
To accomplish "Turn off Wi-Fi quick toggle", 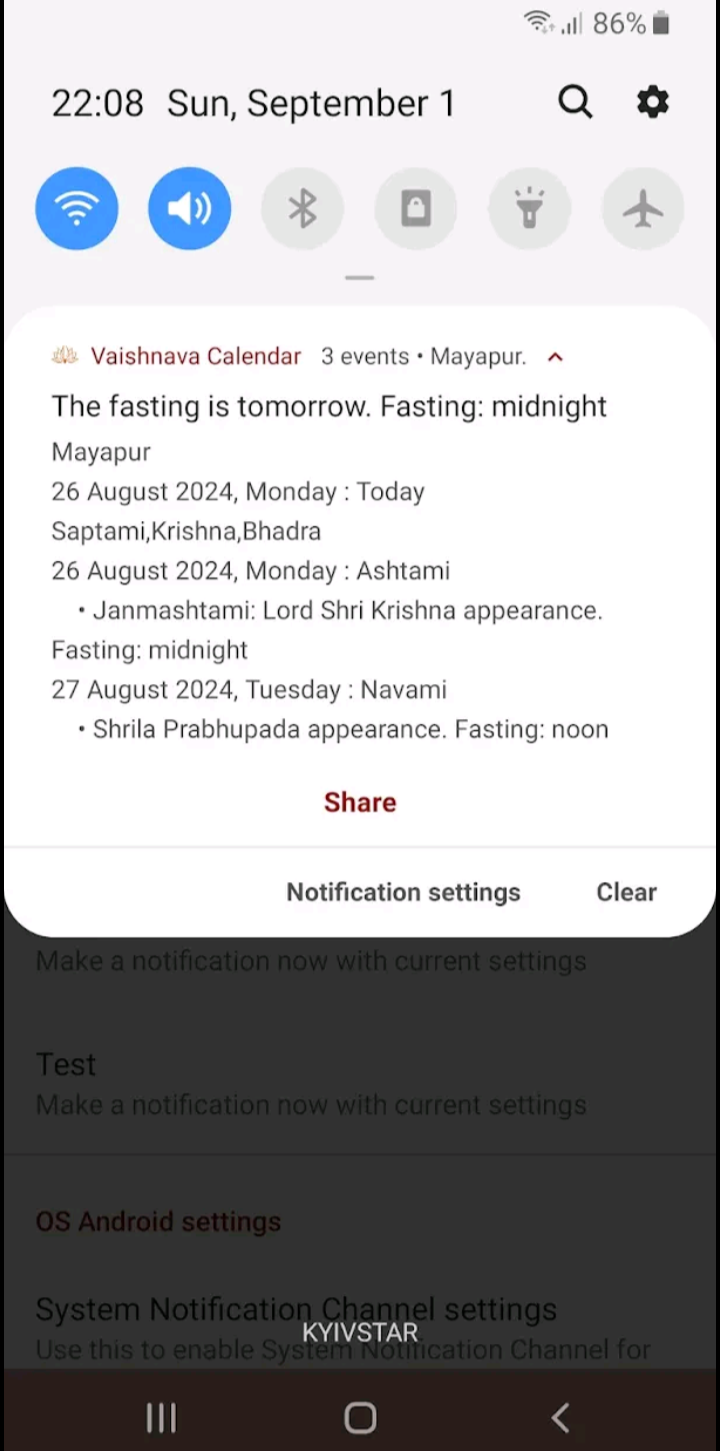I will [x=77, y=208].
